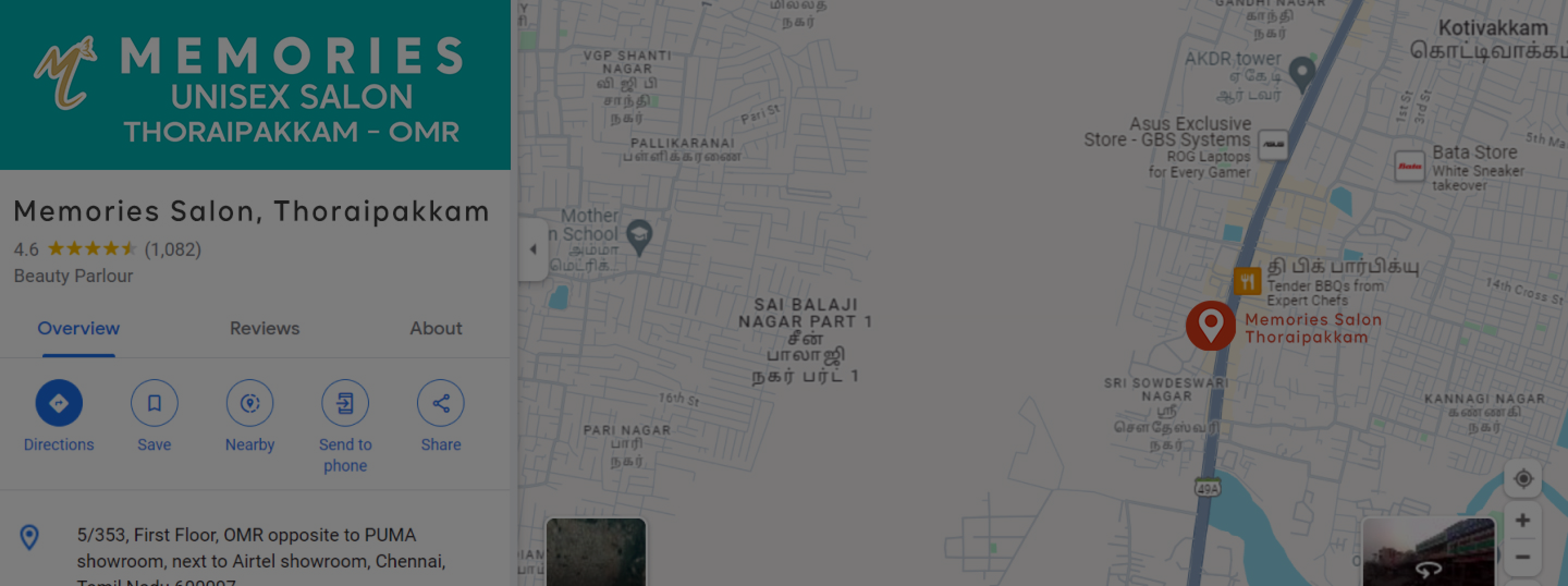Send this place to phone

coord(345,403)
